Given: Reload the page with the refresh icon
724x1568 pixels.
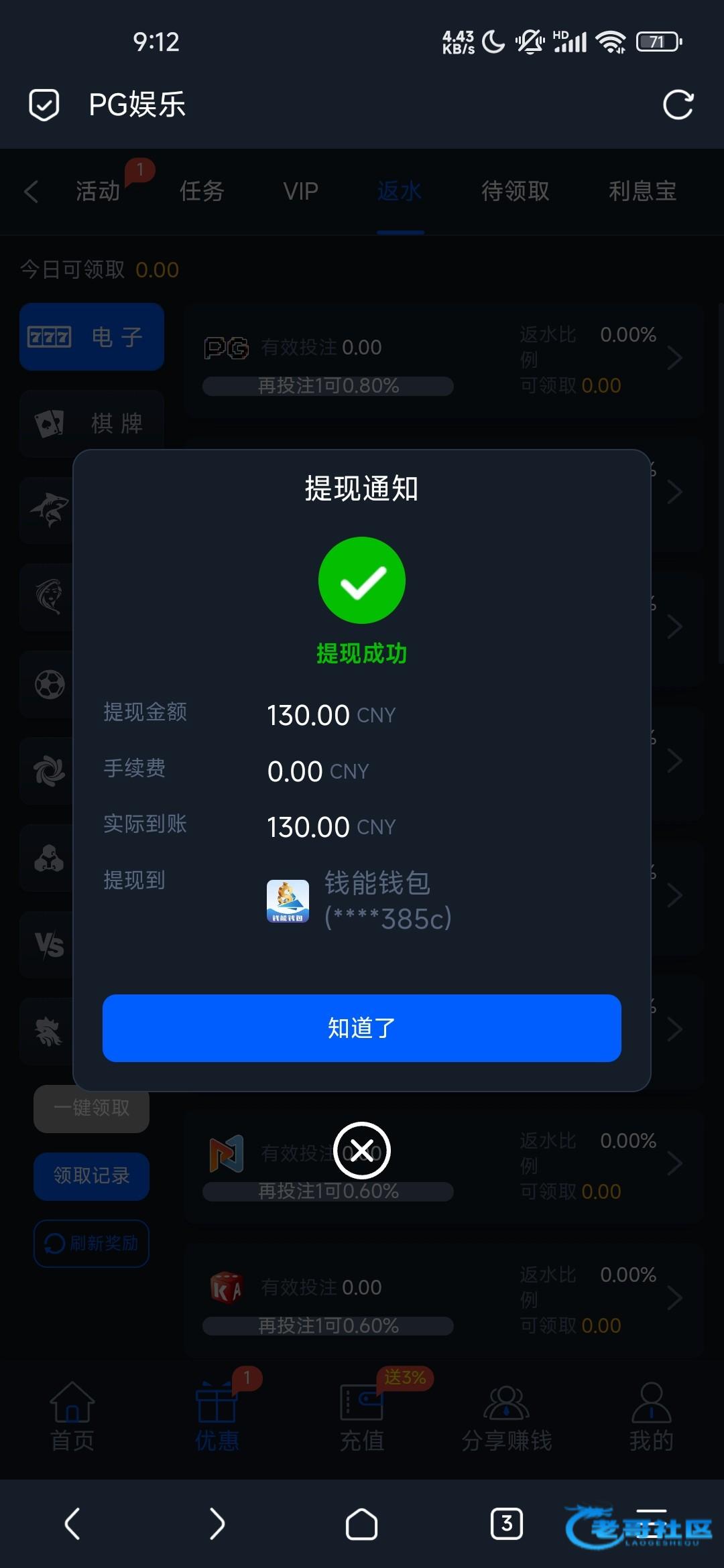Looking at the screenshot, I should pyautogui.click(x=678, y=105).
